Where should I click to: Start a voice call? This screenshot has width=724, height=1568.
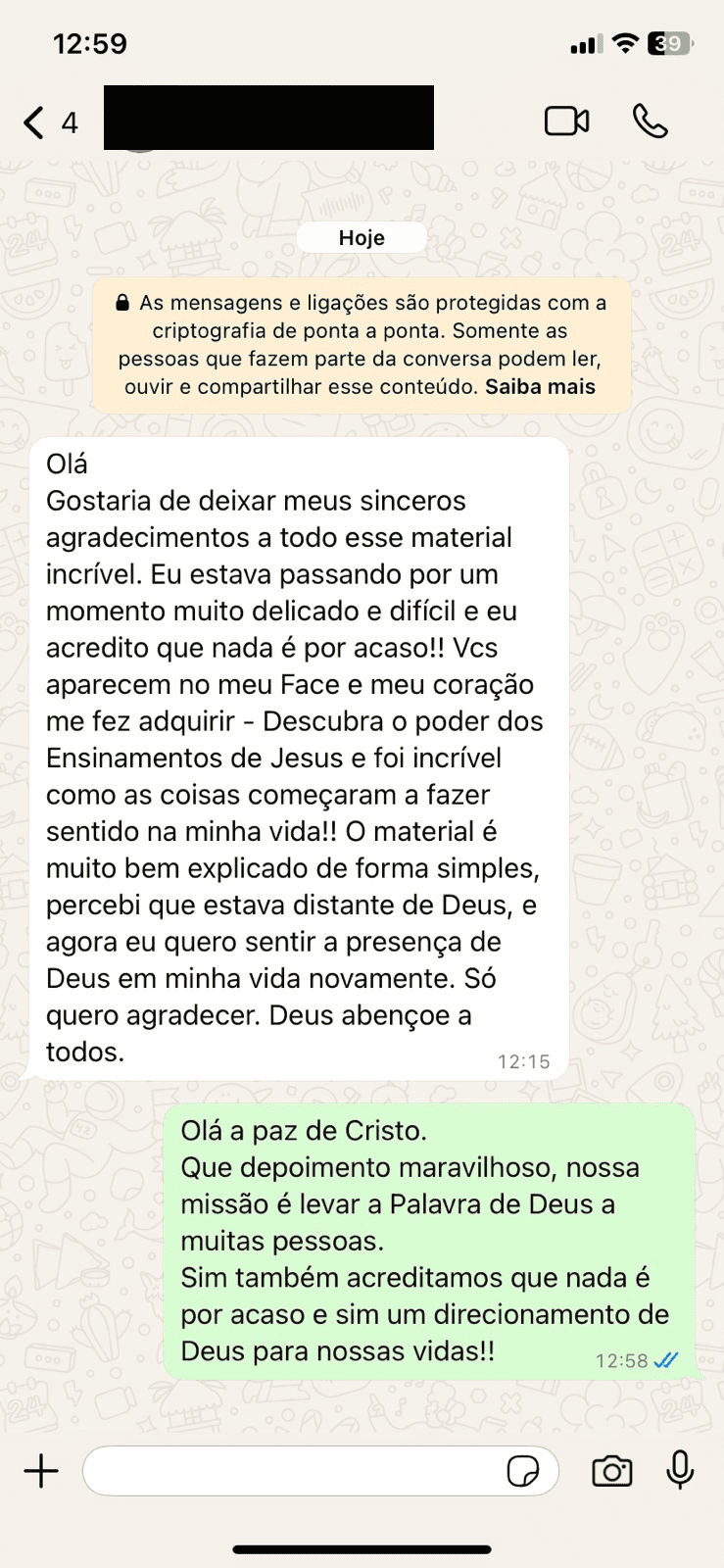(x=650, y=122)
